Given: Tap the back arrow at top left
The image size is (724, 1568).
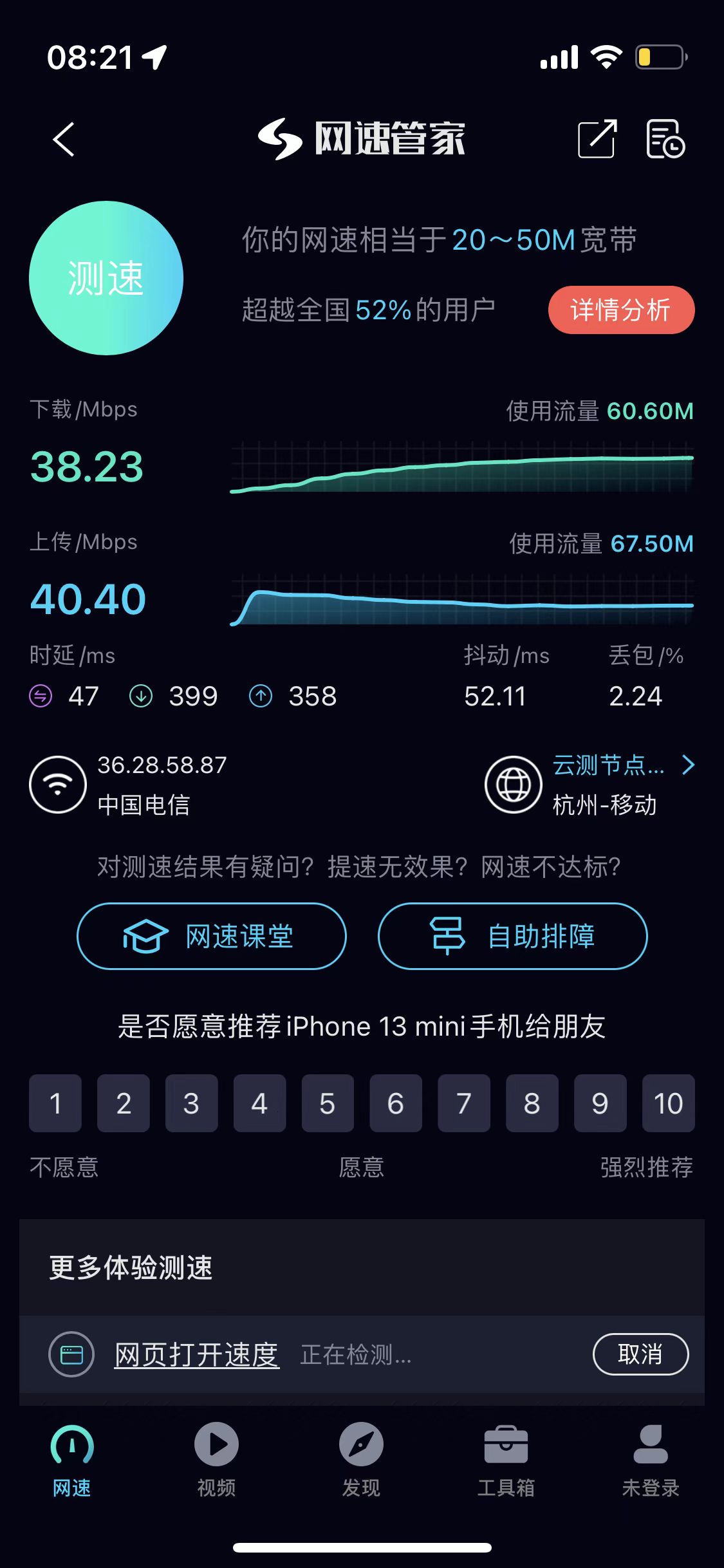Looking at the screenshot, I should 64,139.
